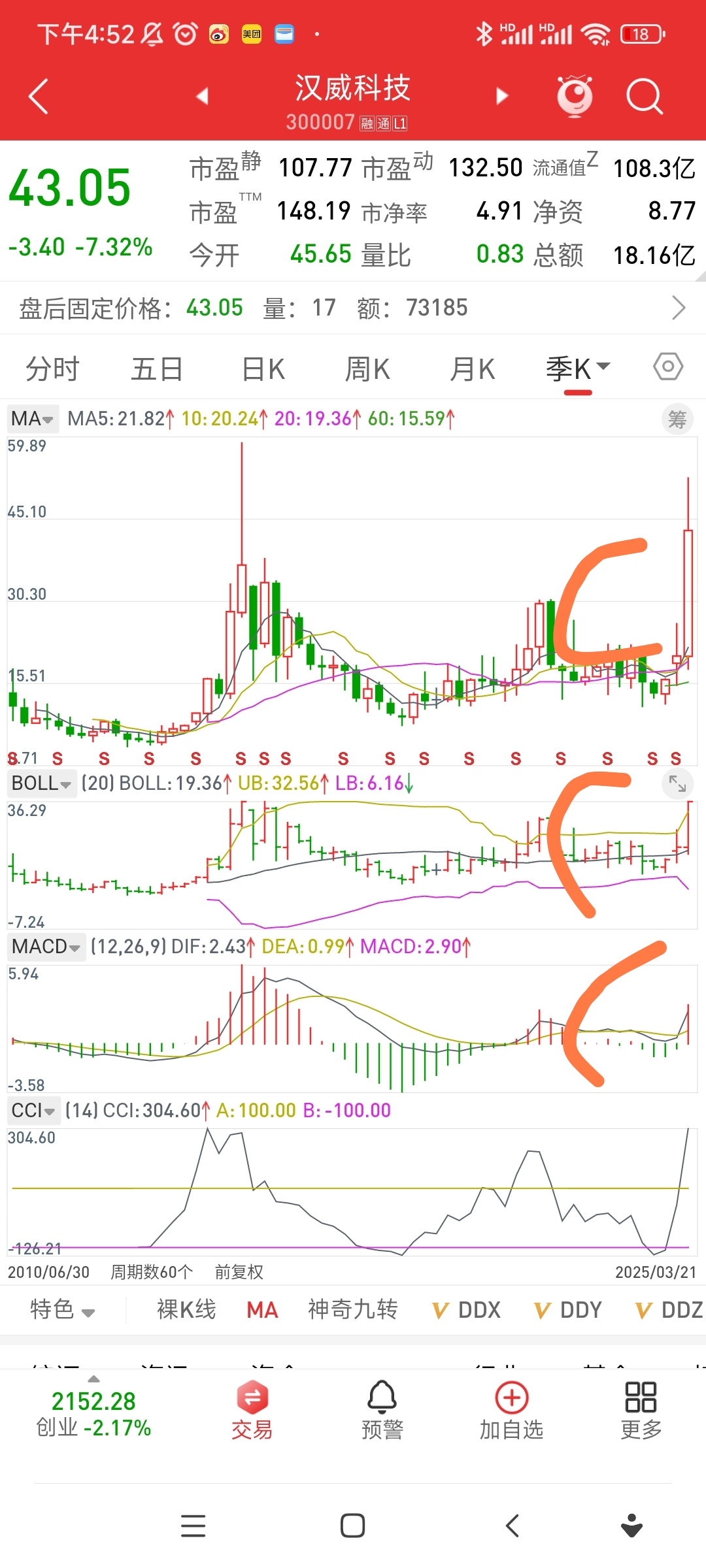Change the MA indicator dropdown
The height and width of the screenshot is (1568, 706).
coord(33,419)
